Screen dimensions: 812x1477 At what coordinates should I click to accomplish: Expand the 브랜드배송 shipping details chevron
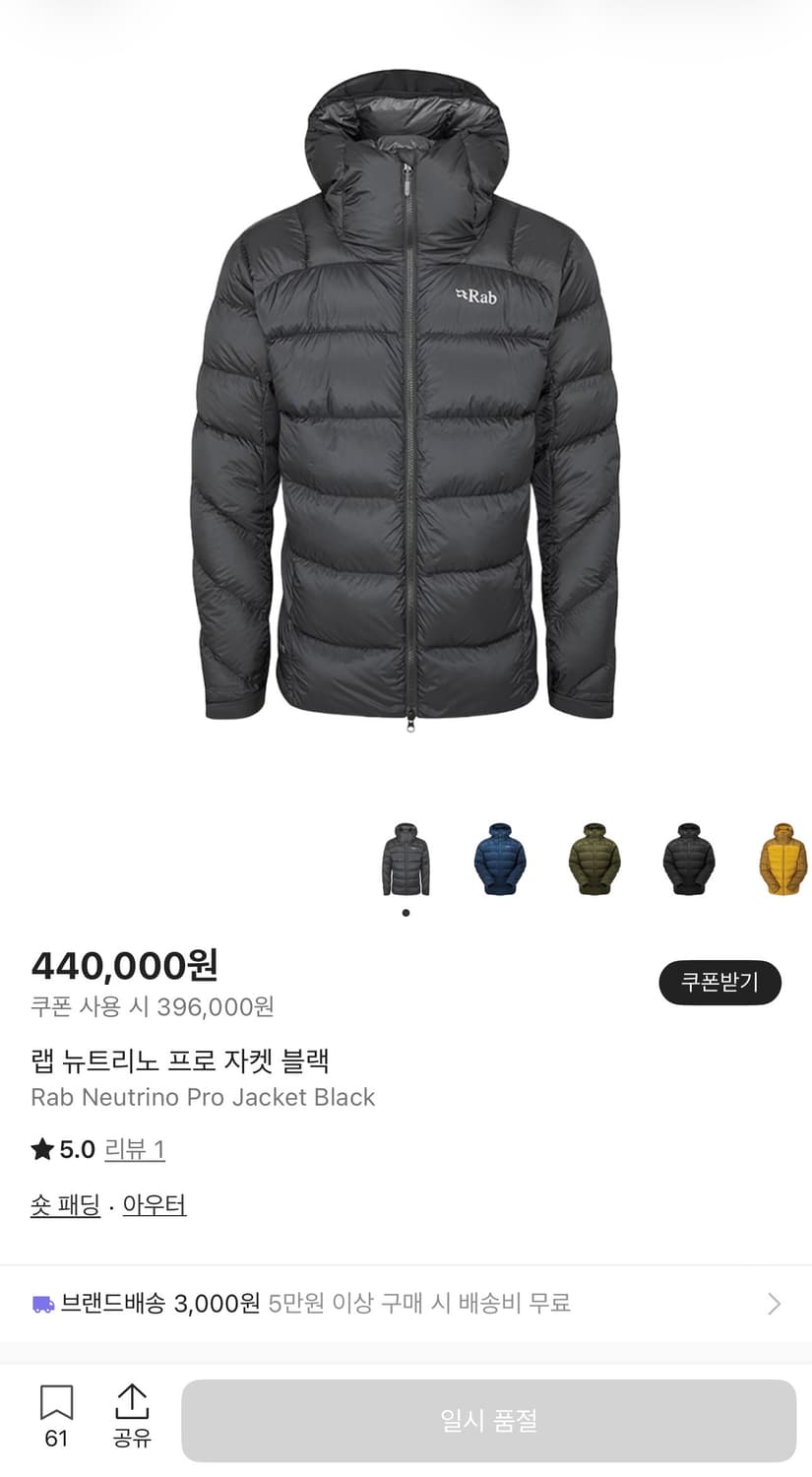pyautogui.click(x=777, y=1302)
